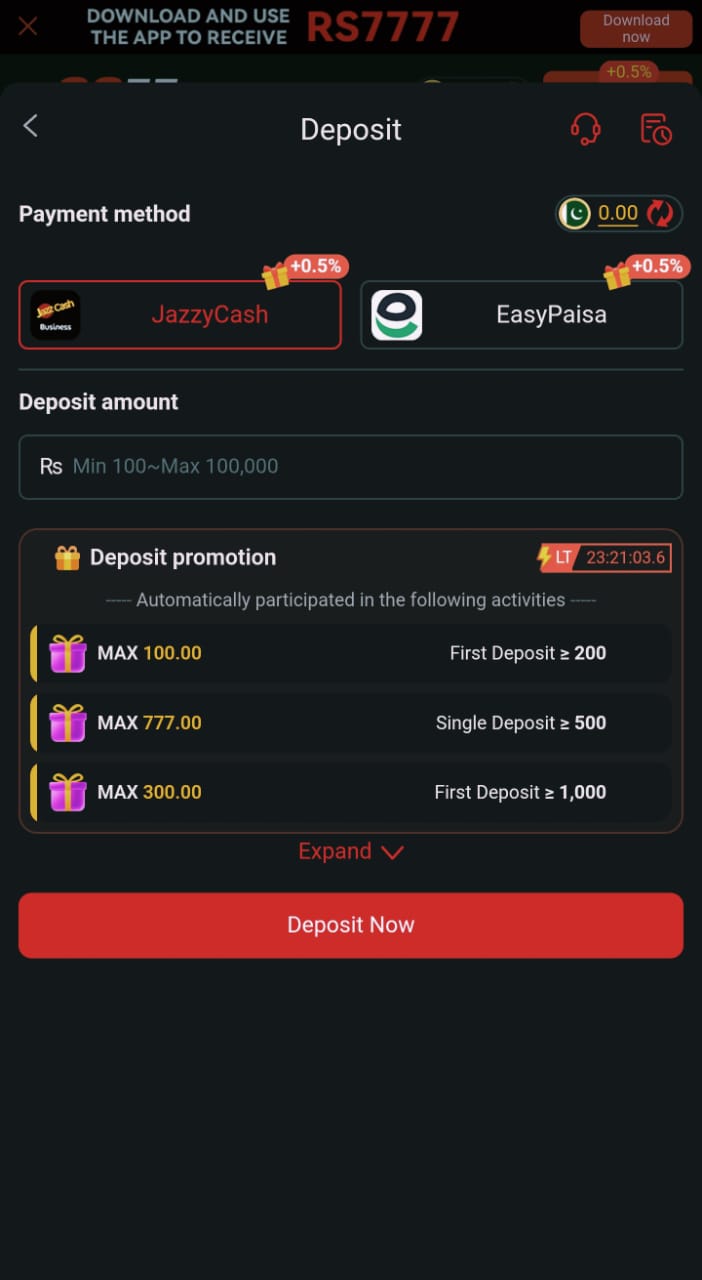Close the app download banner
Screen dimensions: 702x1280
tap(28, 26)
